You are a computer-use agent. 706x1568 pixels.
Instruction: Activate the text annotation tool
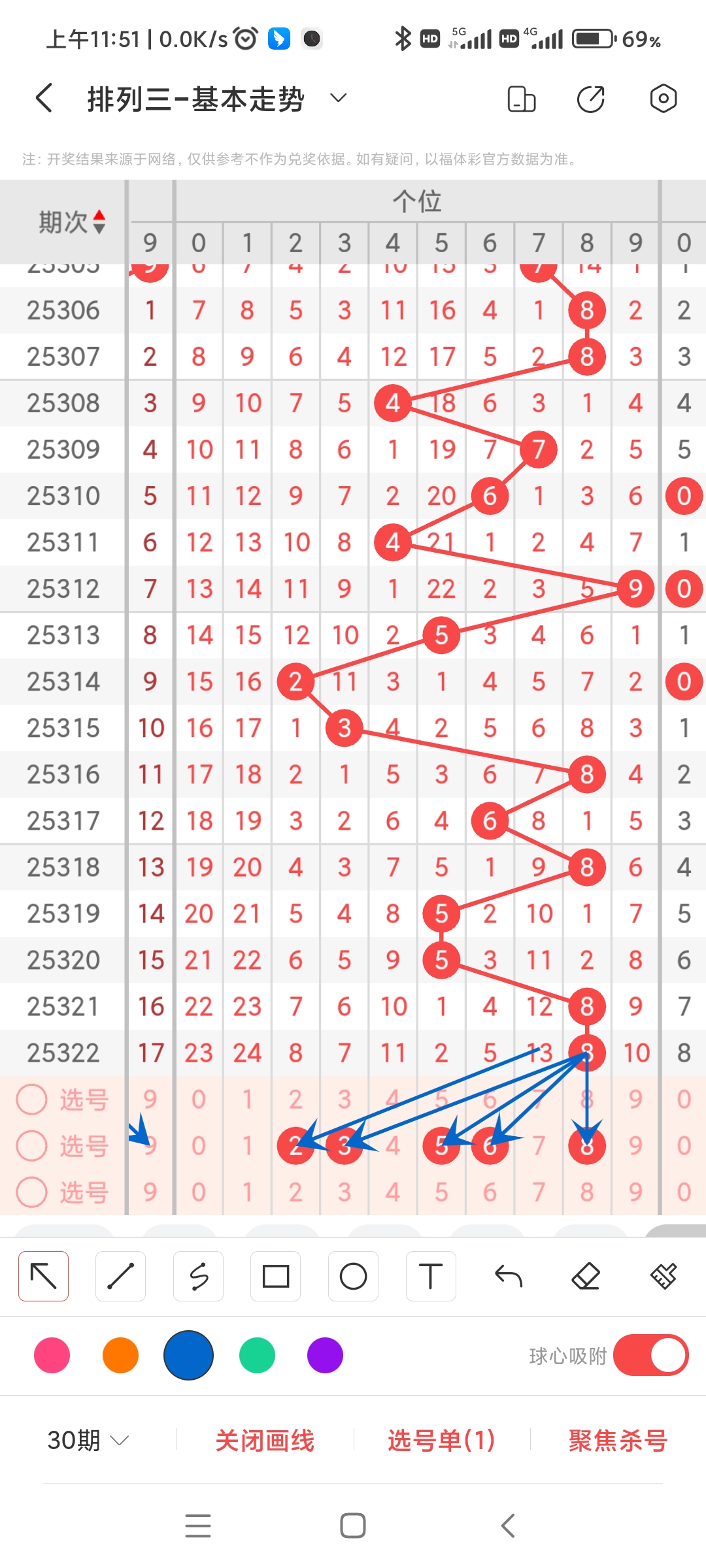point(430,1275)
